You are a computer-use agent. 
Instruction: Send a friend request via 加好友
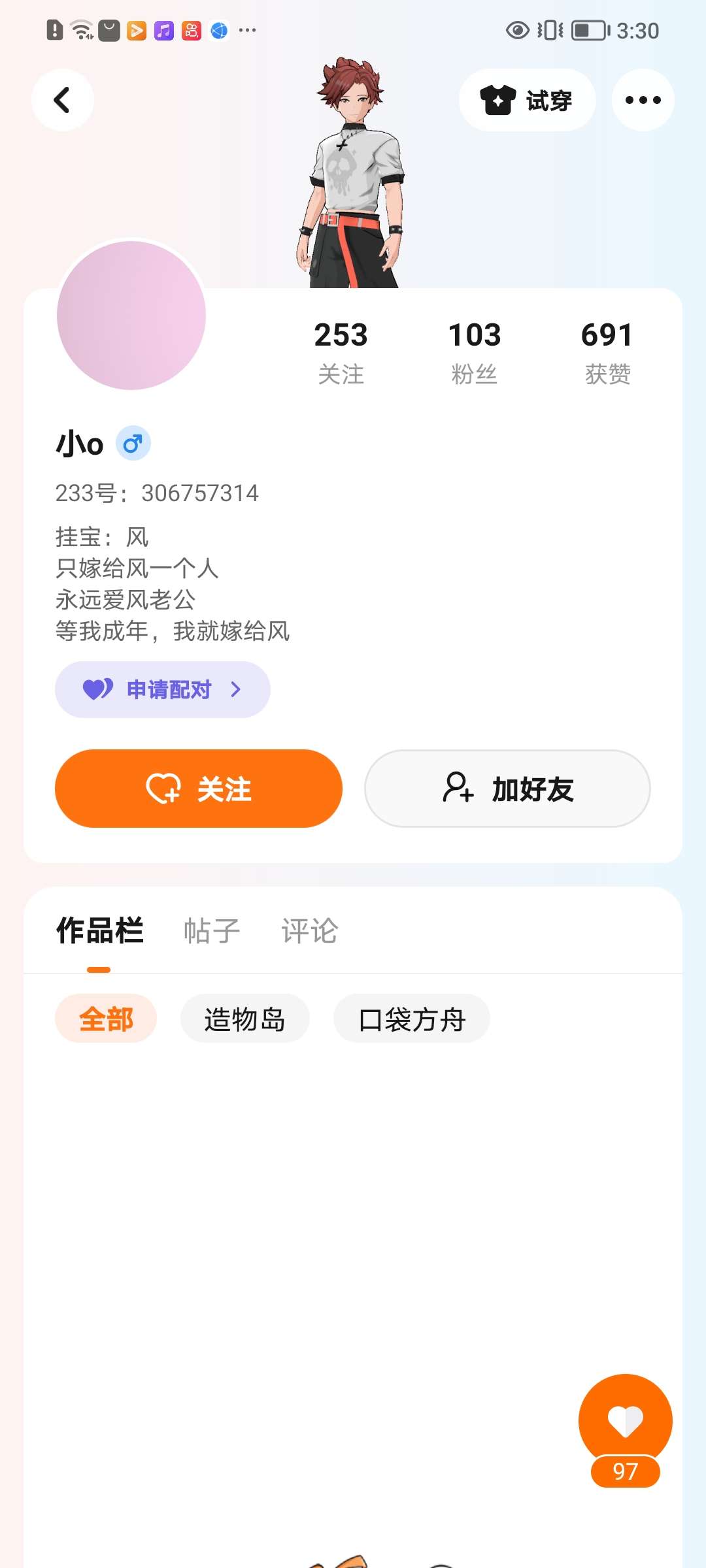(x=507, y=789)
